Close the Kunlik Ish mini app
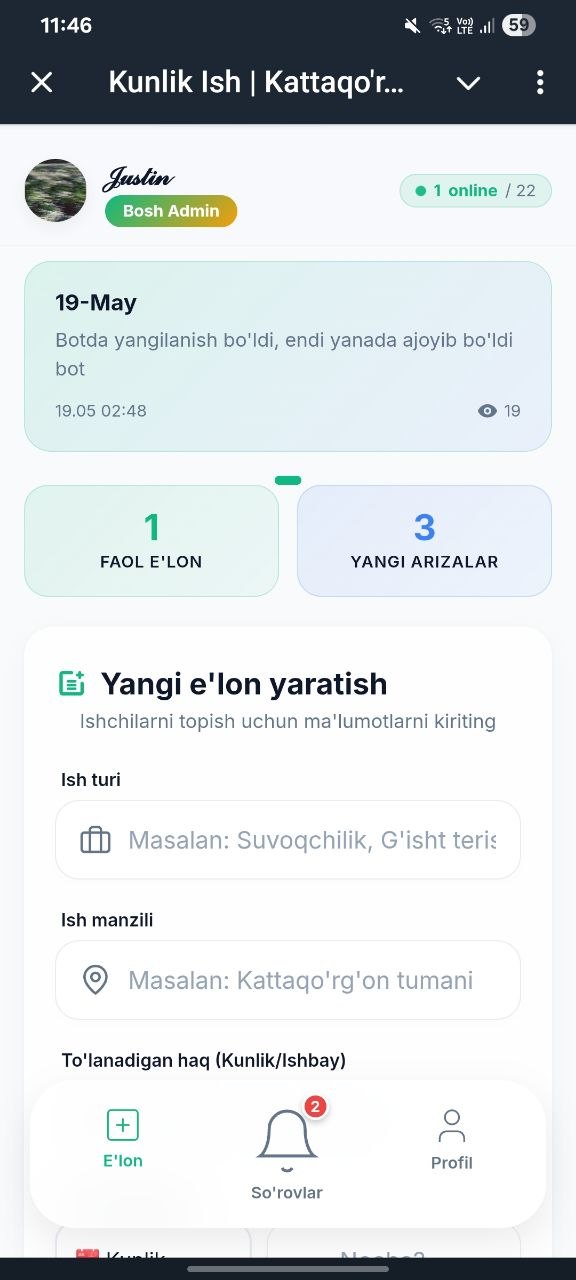Screen dimensions: 576x1280 point(41,82)
